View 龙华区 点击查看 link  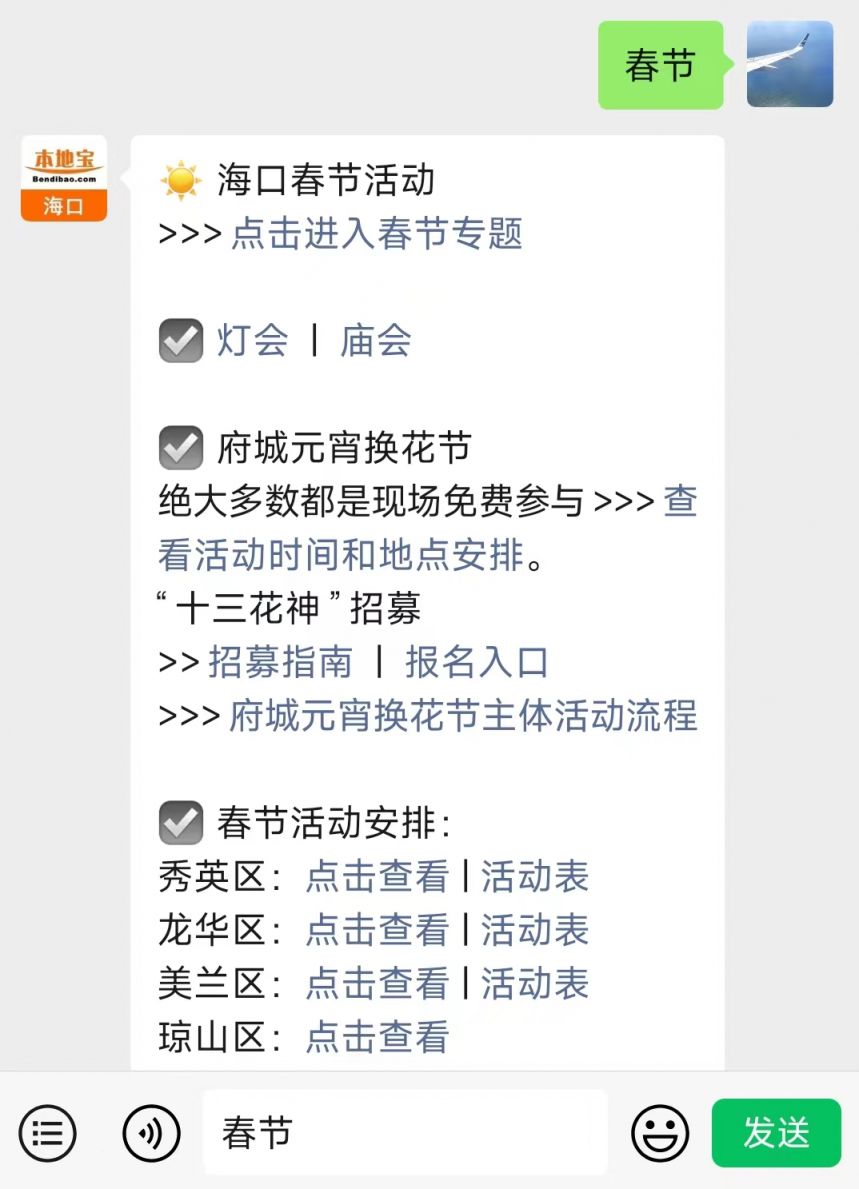click(x=377, y=930)
